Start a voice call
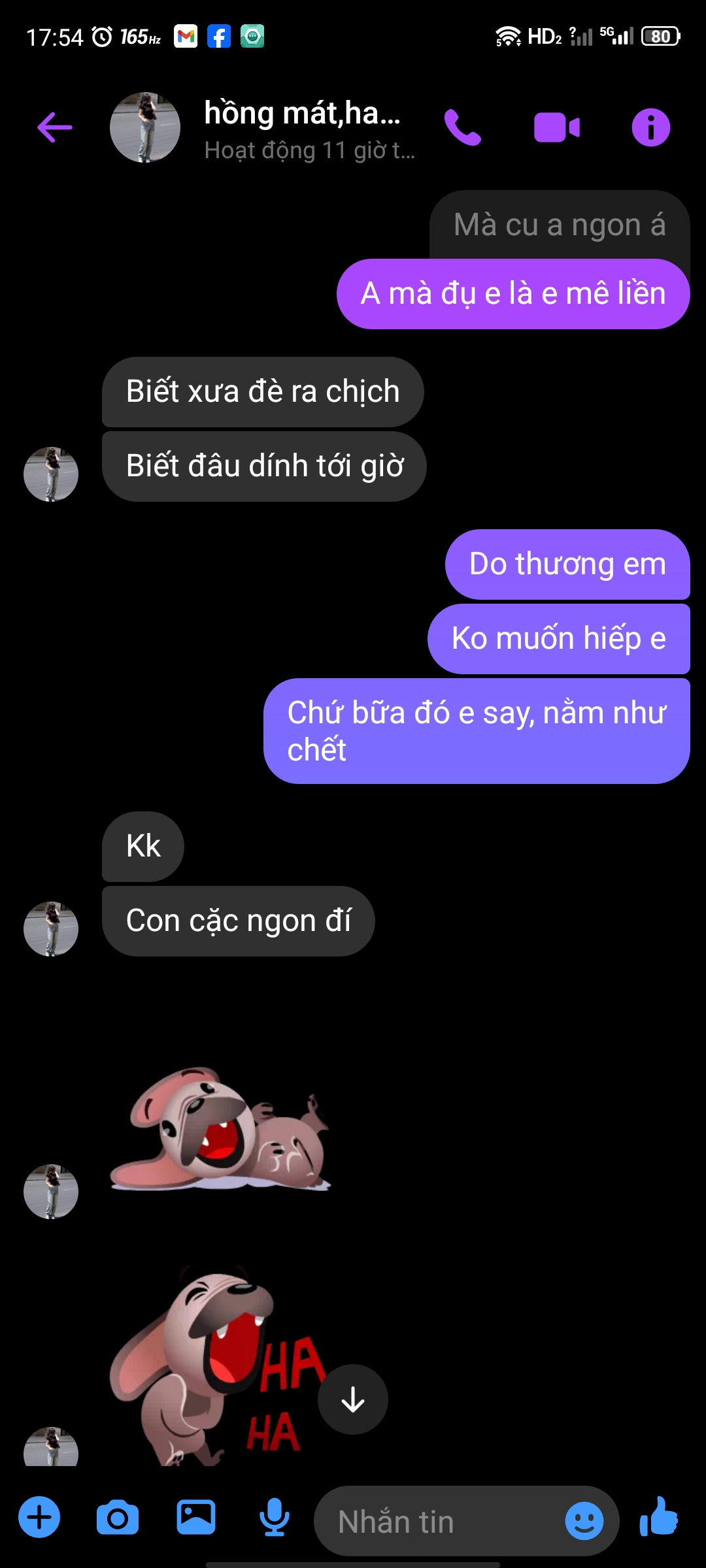Viewport: 706px width, 1568px height. (462, 127)
